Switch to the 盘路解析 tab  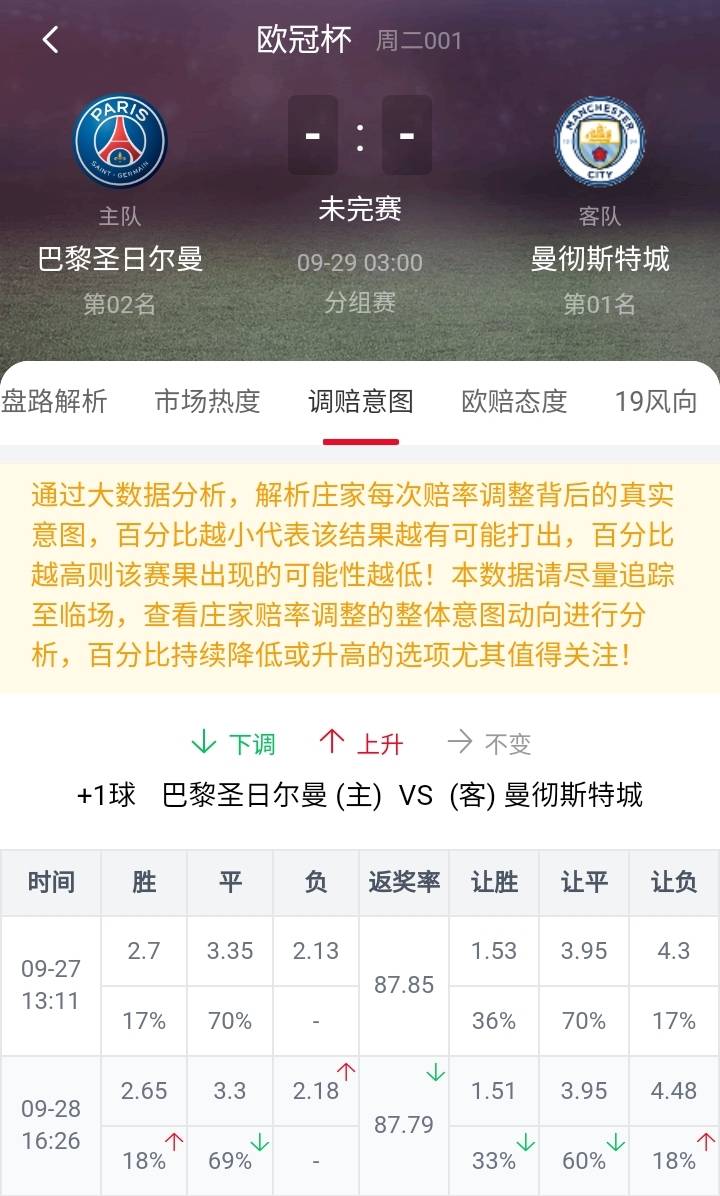tap(54, 402)
